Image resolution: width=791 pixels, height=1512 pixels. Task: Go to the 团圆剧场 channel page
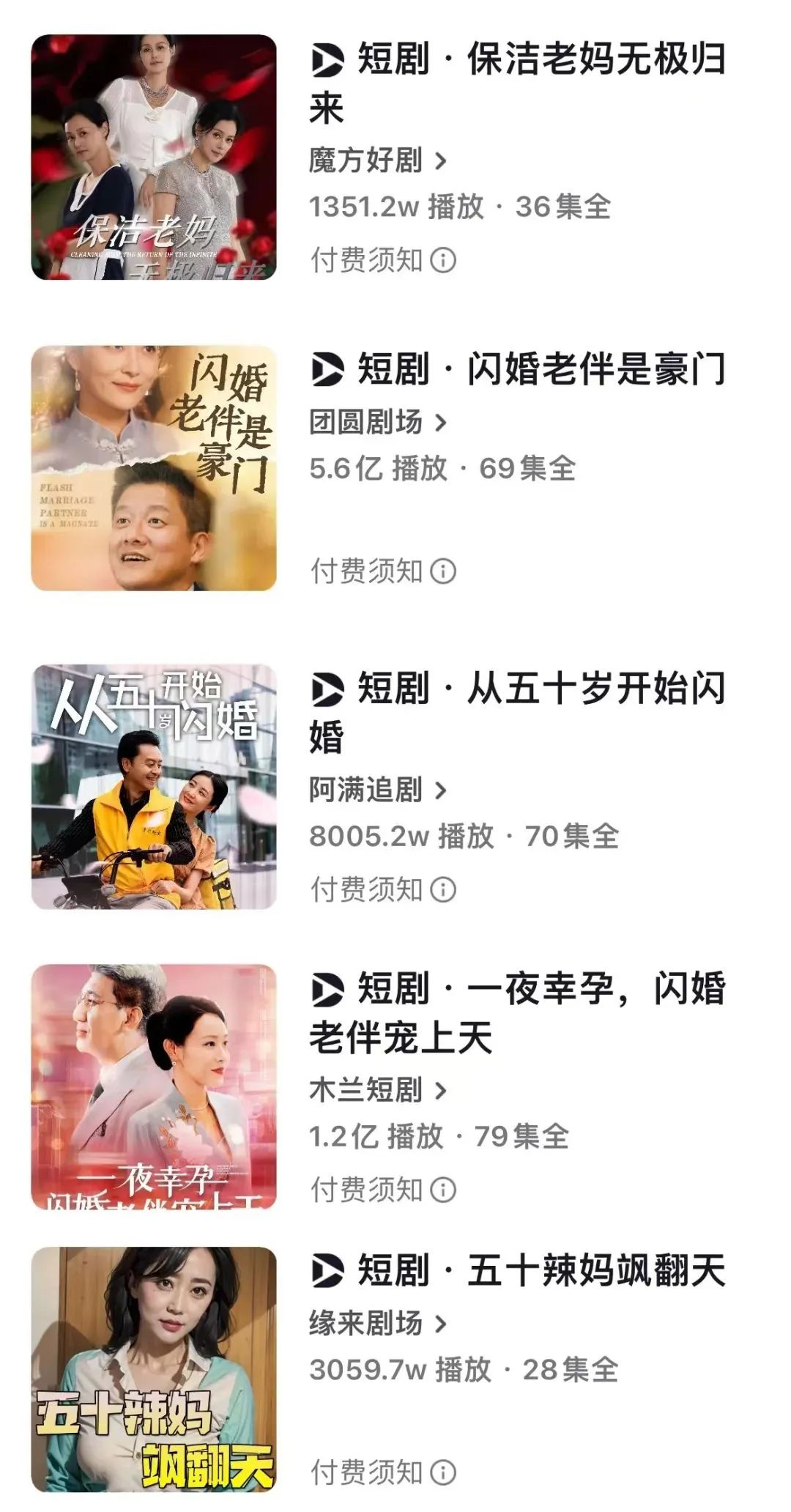tap(377, 423)
